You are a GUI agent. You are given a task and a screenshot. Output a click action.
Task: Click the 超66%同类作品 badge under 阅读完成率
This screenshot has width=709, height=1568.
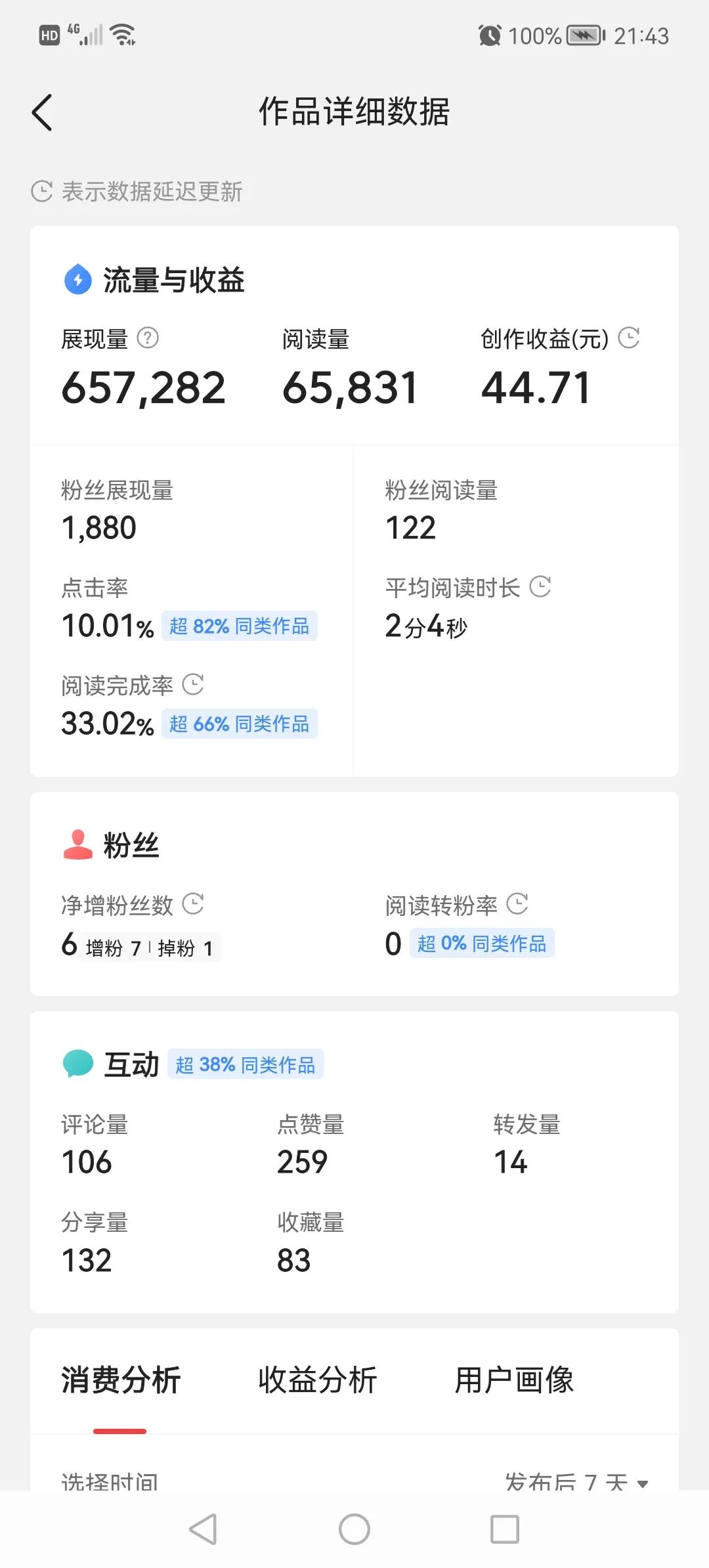point(239,724)
